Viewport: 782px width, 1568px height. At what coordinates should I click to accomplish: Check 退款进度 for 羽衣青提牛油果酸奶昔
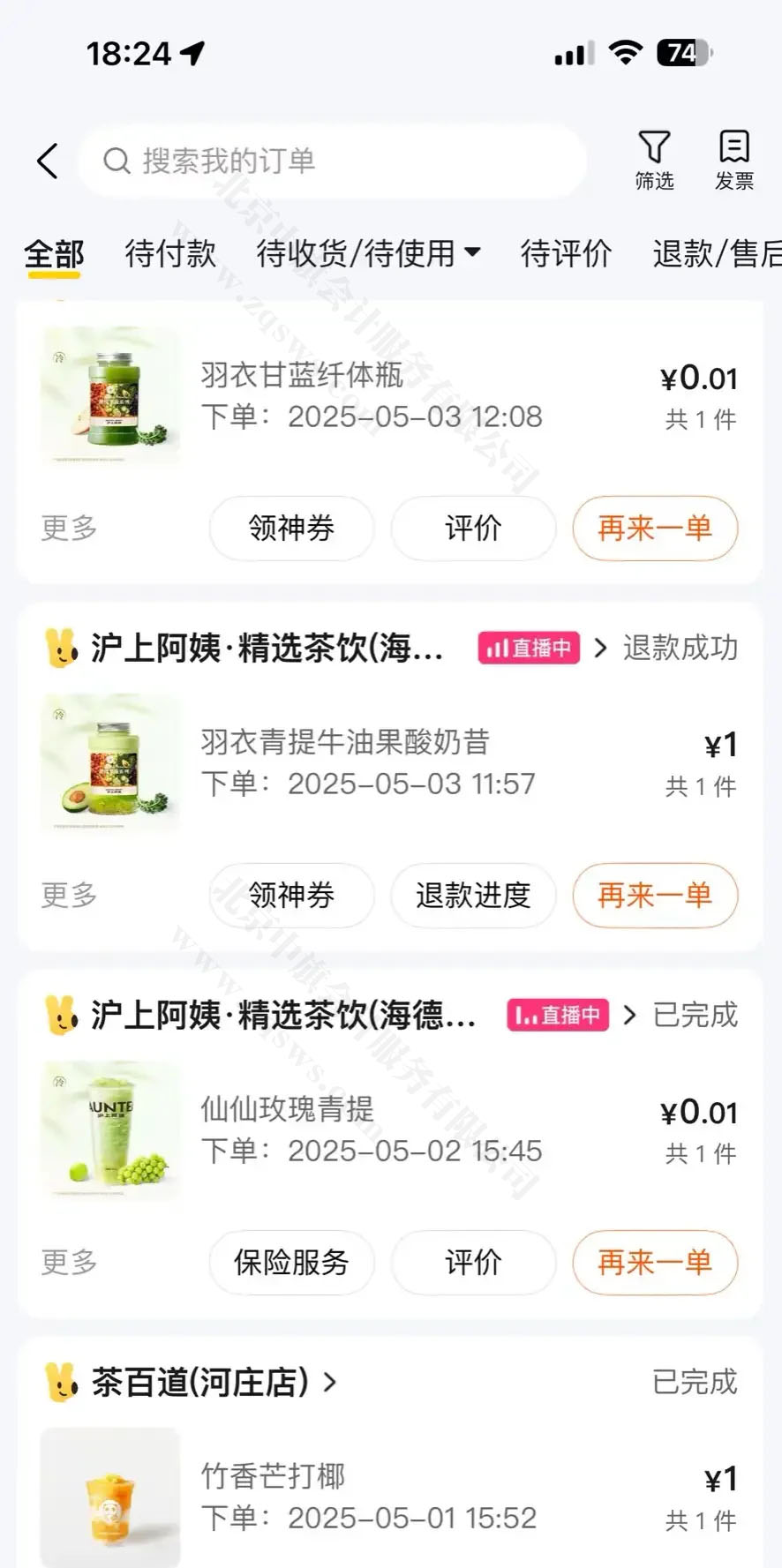[x=473, y=896]
